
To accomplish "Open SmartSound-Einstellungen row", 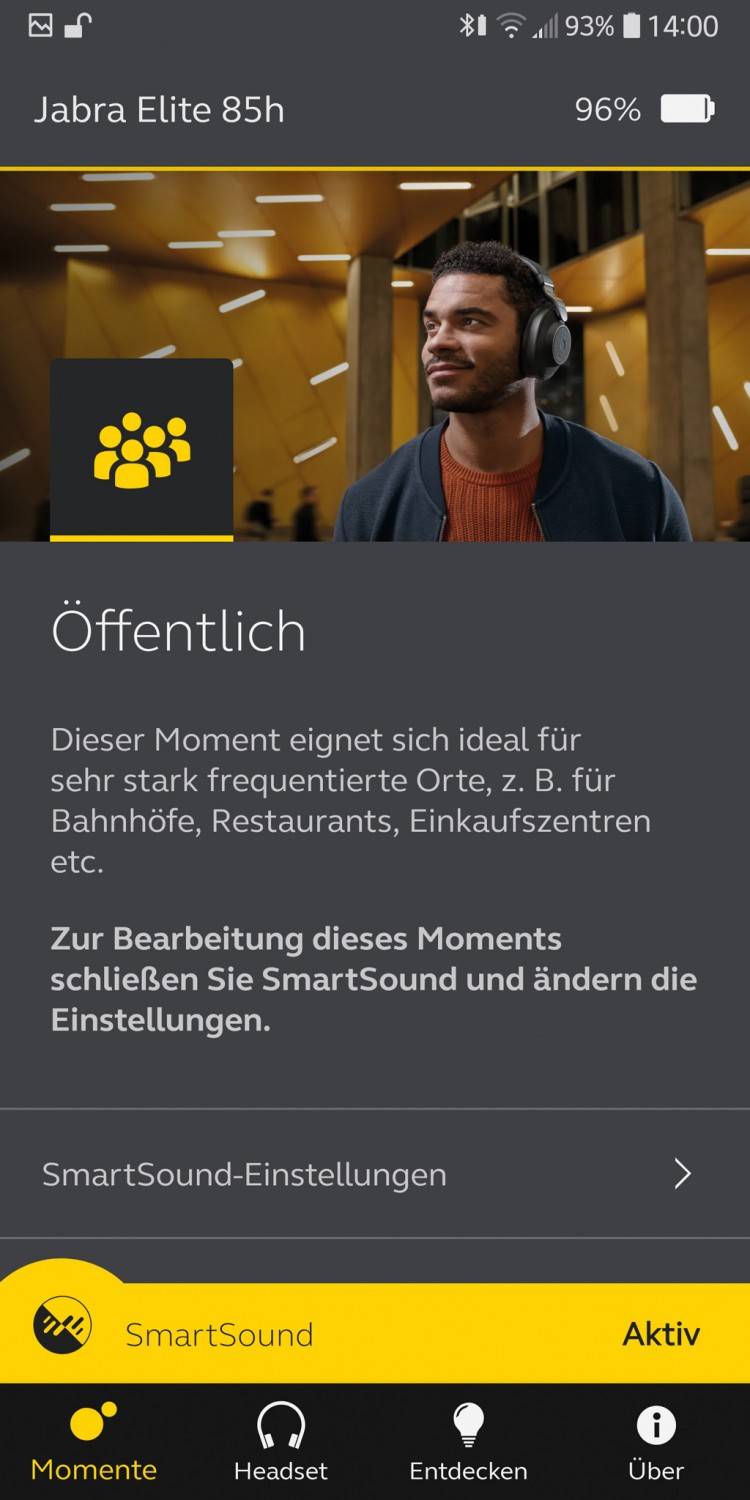I will pyautogui.click(x=370, y=1173).
